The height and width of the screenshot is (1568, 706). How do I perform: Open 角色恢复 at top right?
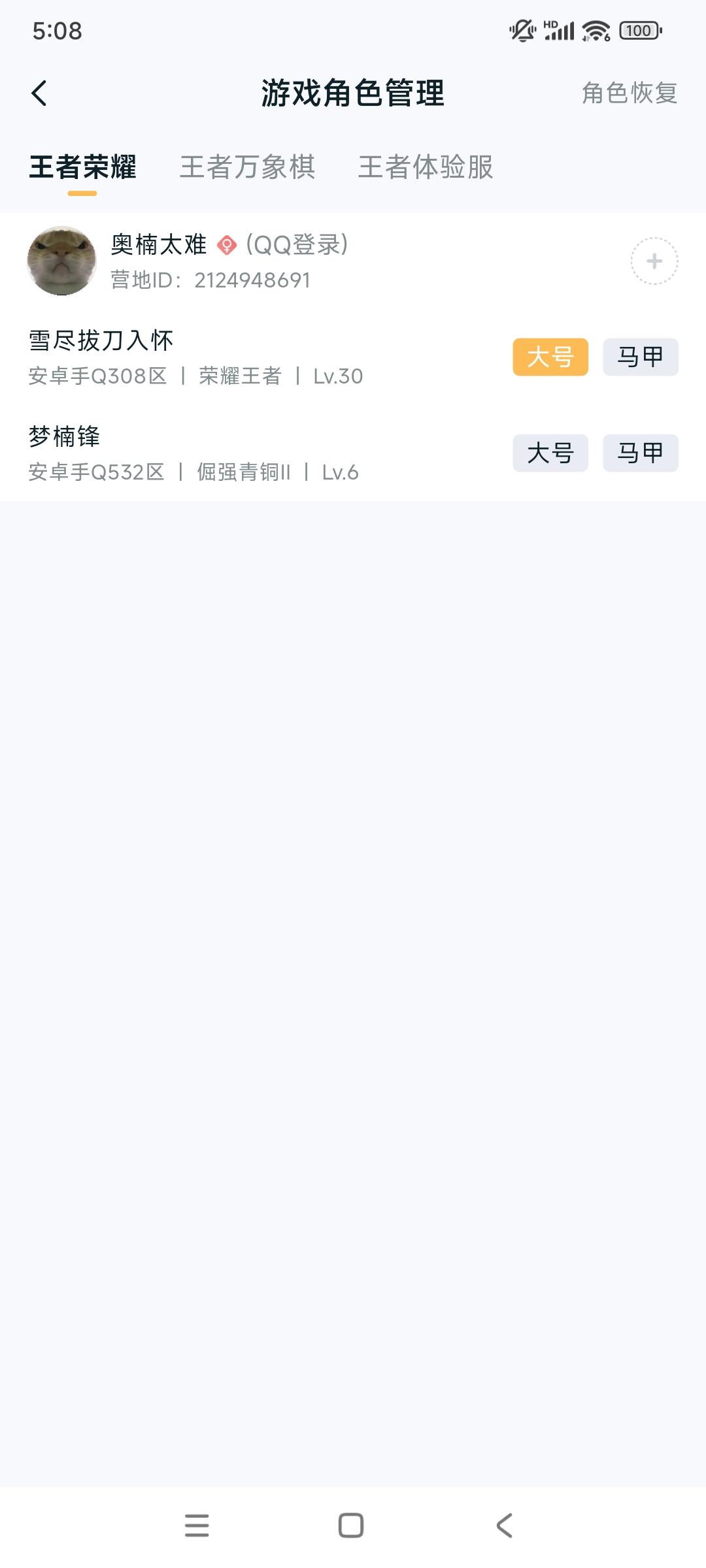[x=629, y=93]
